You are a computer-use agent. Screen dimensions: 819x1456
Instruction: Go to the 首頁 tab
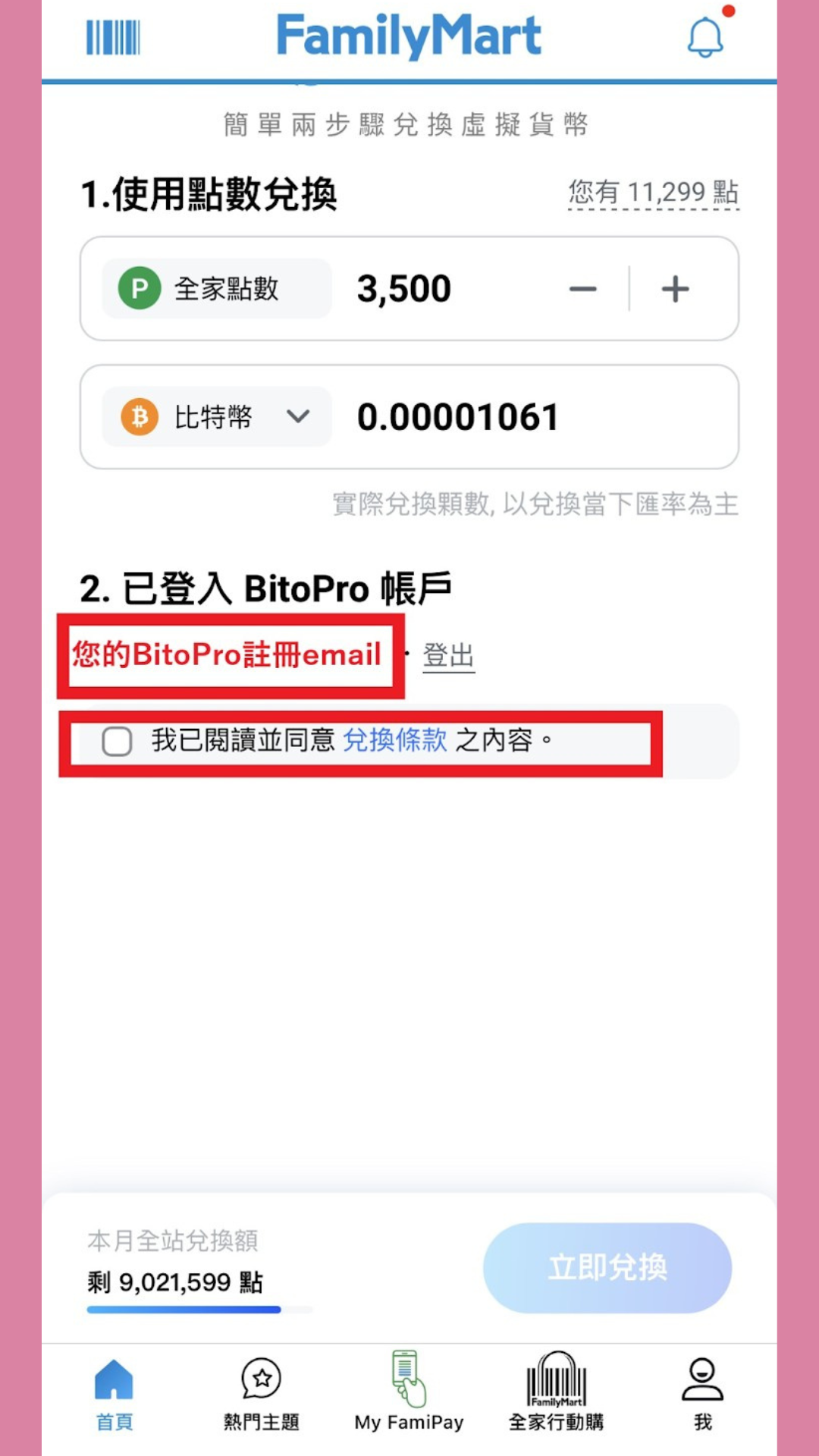[114, 1394]
